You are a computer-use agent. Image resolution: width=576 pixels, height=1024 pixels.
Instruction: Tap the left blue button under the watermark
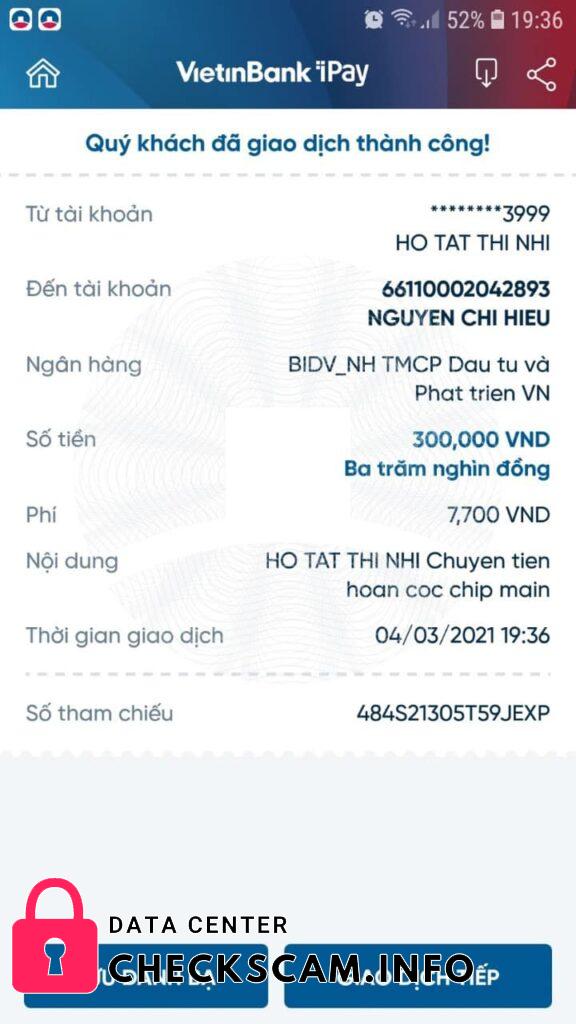(x=146, y=976)
